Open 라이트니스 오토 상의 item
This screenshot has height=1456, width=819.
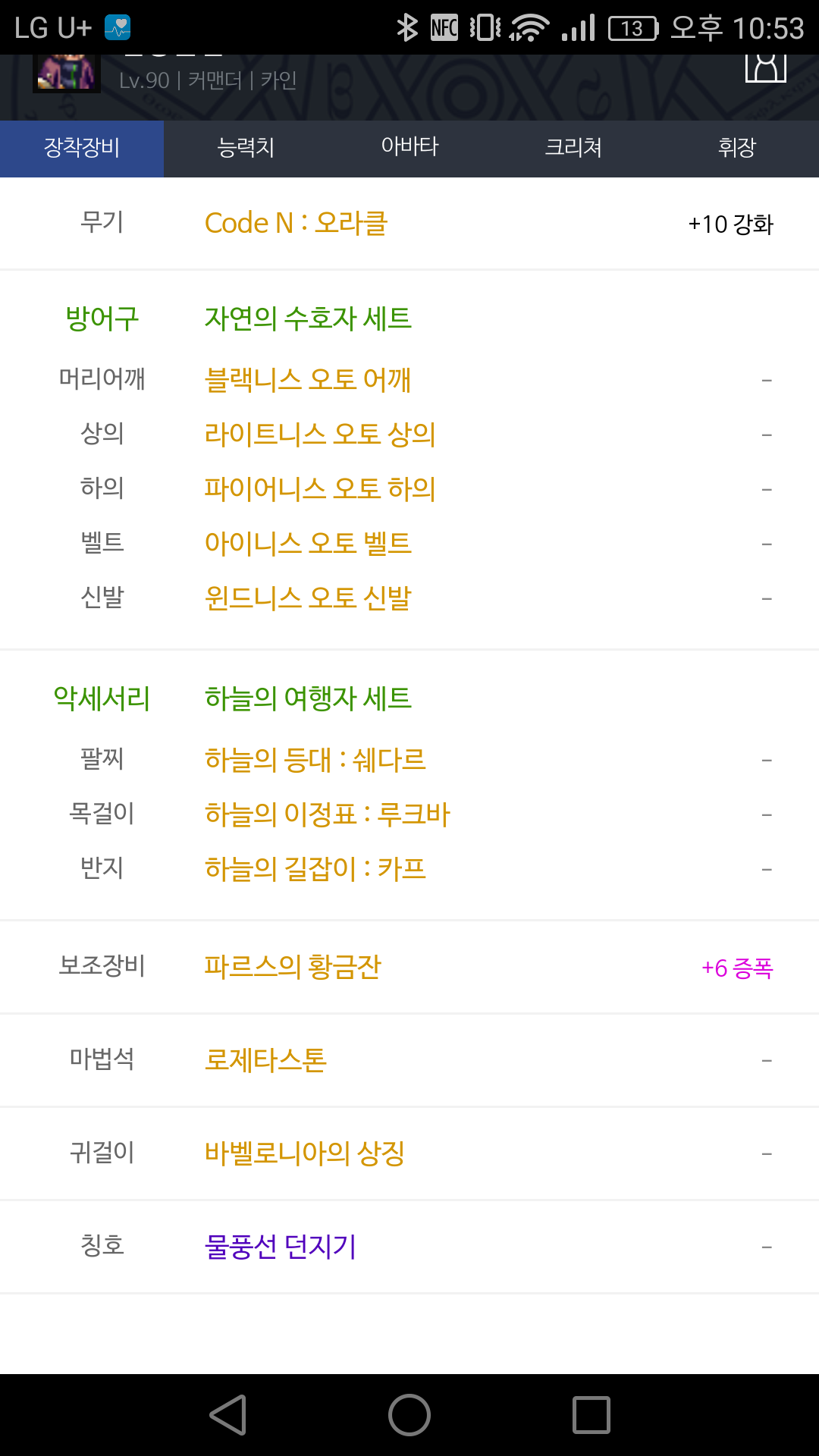[x=319, y=434]
